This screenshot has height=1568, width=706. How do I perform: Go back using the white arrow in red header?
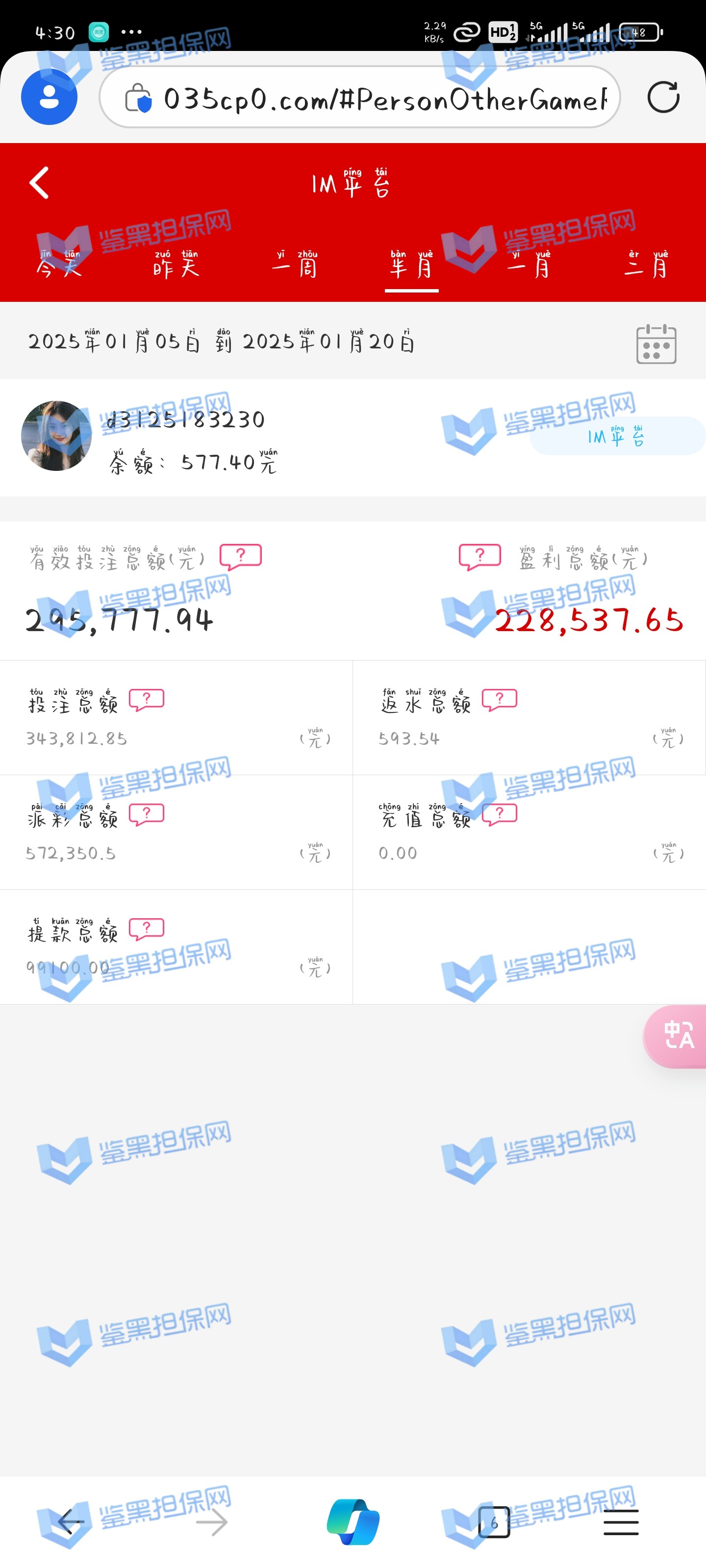coord(40,183)
